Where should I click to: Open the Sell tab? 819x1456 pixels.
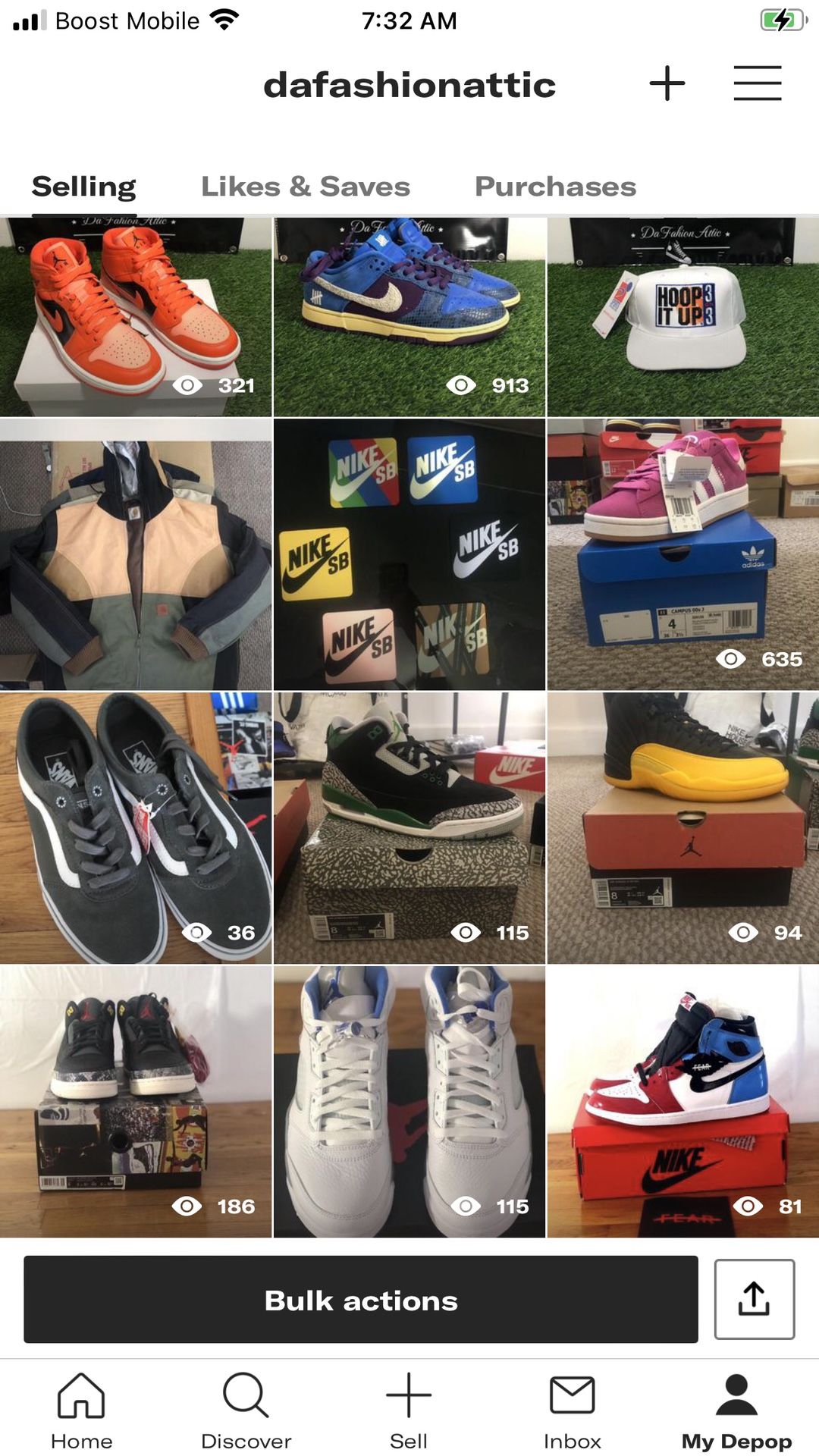409,1410
